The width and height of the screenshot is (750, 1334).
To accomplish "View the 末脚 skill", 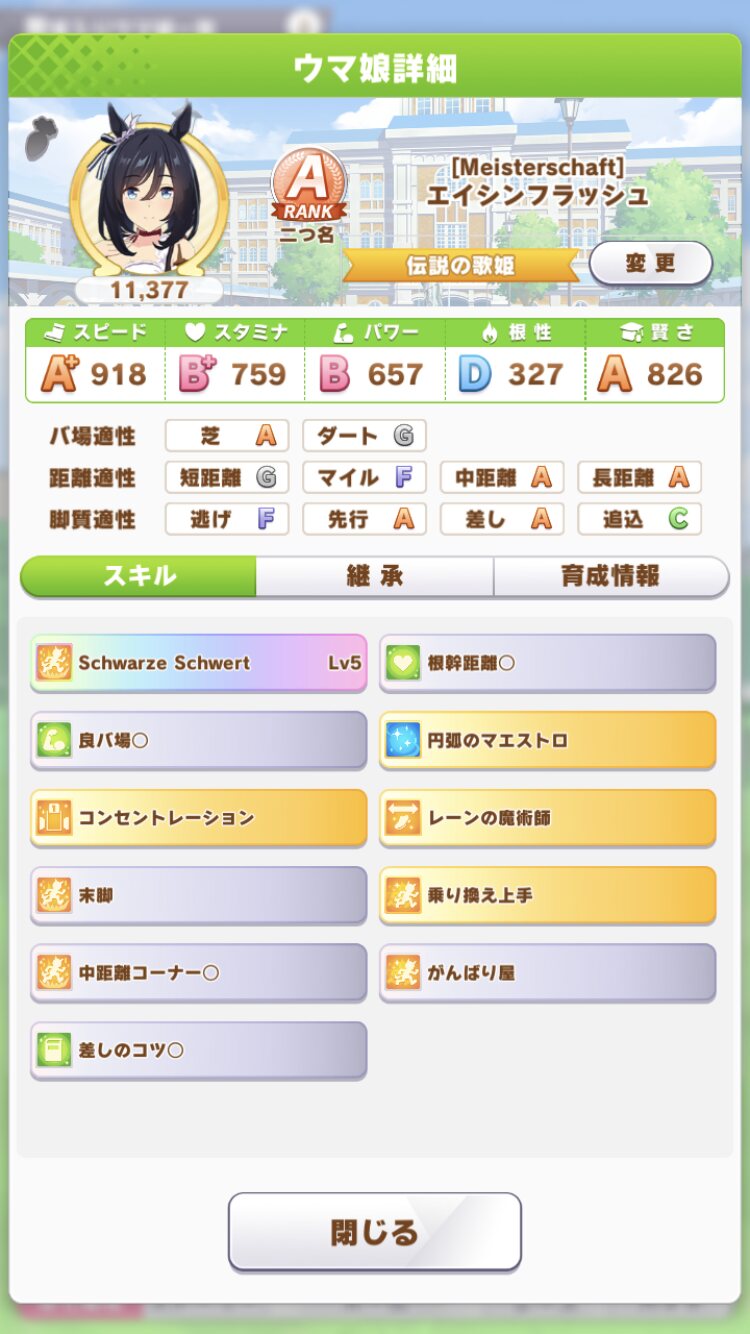I will click(x=198, y=895).
